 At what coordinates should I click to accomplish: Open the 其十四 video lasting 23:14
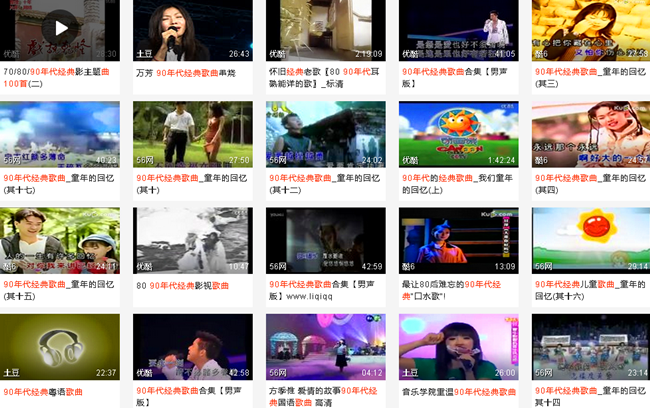tap(590, 346)
